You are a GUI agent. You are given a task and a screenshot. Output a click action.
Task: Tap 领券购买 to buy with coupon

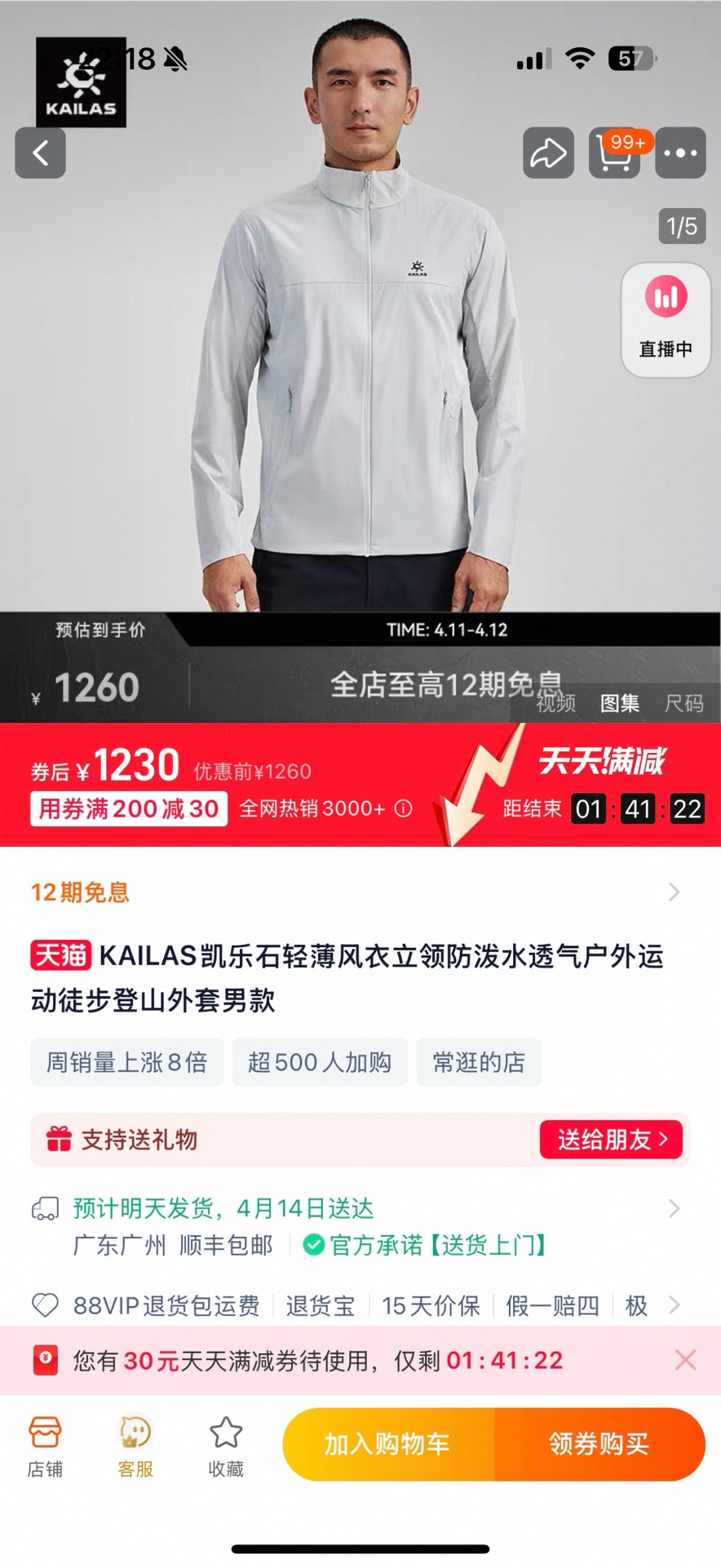click(x=599, y=1444)
